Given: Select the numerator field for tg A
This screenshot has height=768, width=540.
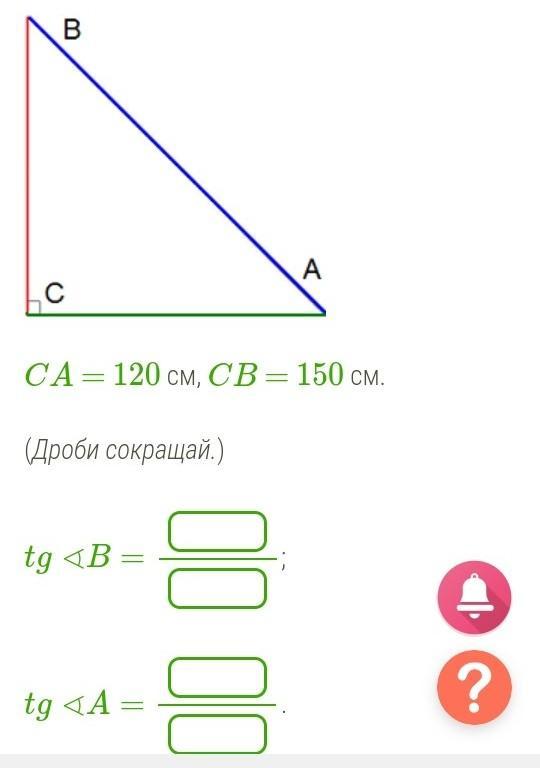Looking at the screenshot, I should click(x=218, y=677).
